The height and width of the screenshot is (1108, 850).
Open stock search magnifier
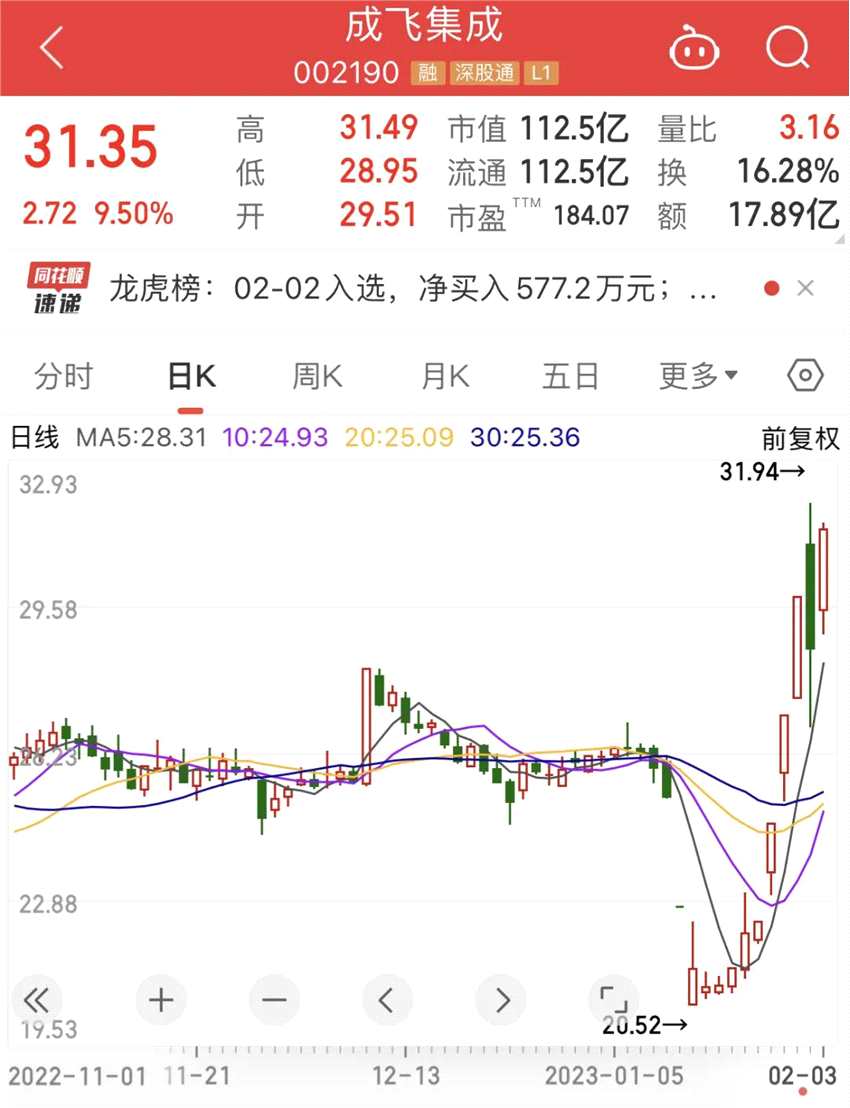click(x=787, y=47)
